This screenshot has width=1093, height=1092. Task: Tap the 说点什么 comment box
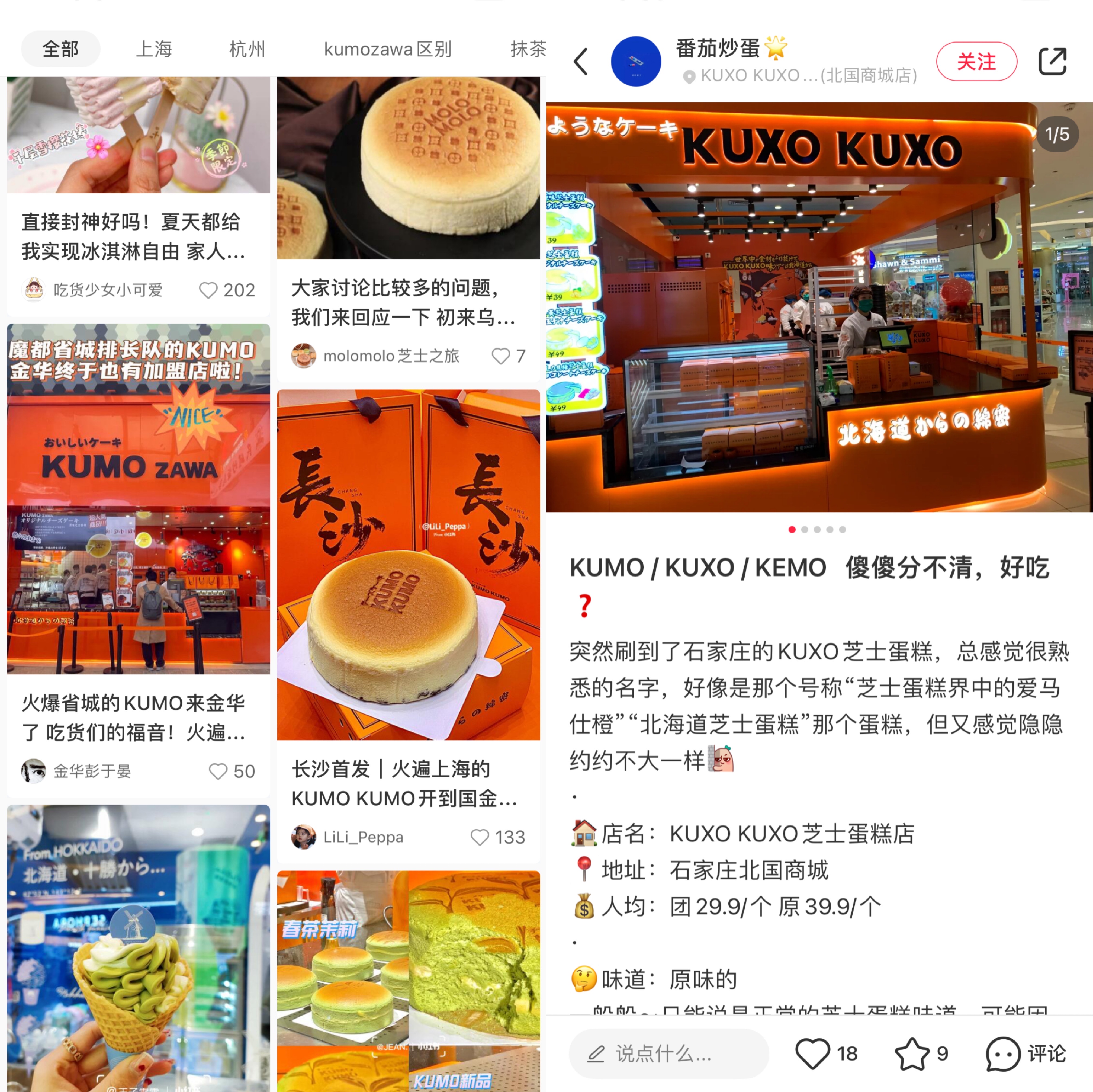(x=668, y=1053)
